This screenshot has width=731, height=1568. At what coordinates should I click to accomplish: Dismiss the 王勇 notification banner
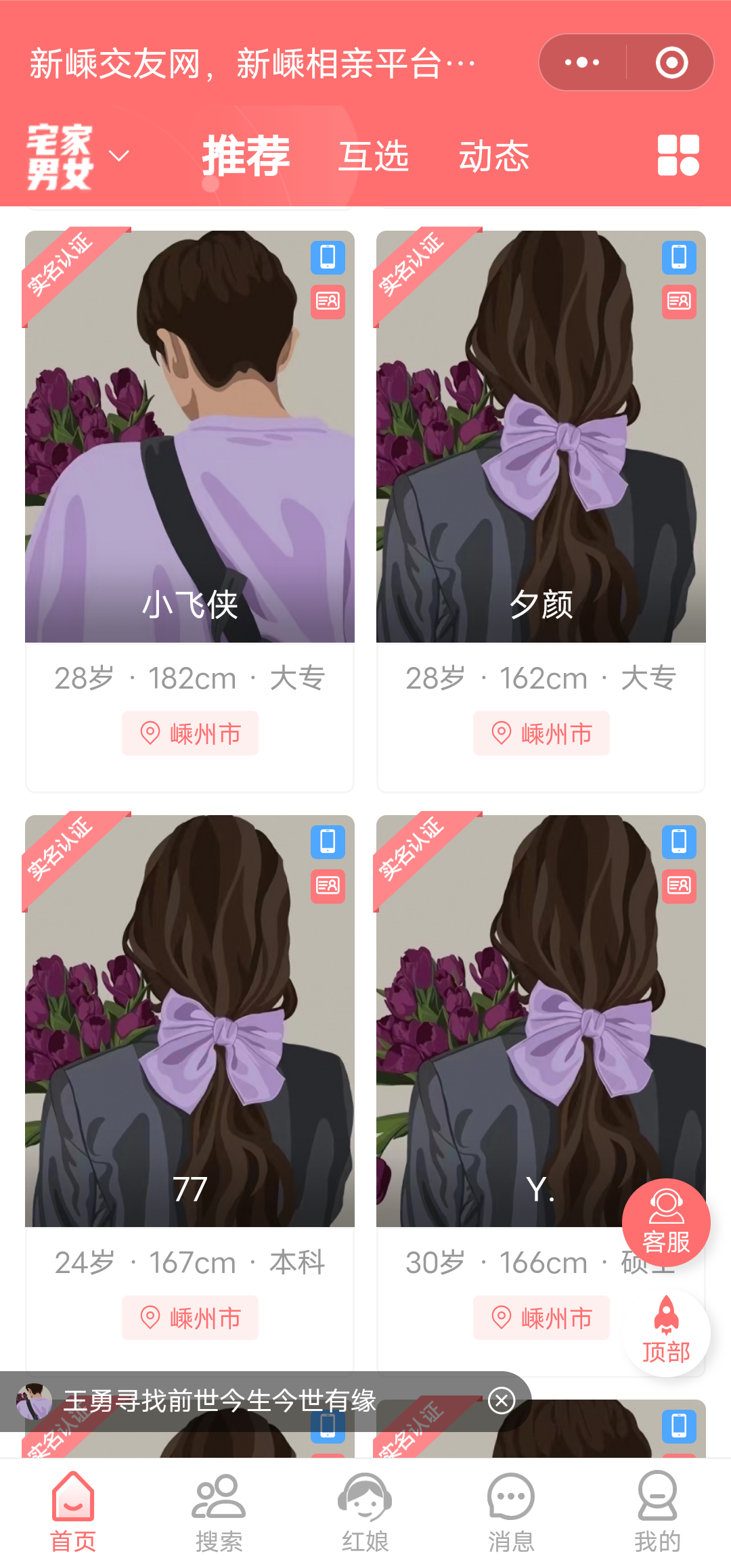(502, 1400)
